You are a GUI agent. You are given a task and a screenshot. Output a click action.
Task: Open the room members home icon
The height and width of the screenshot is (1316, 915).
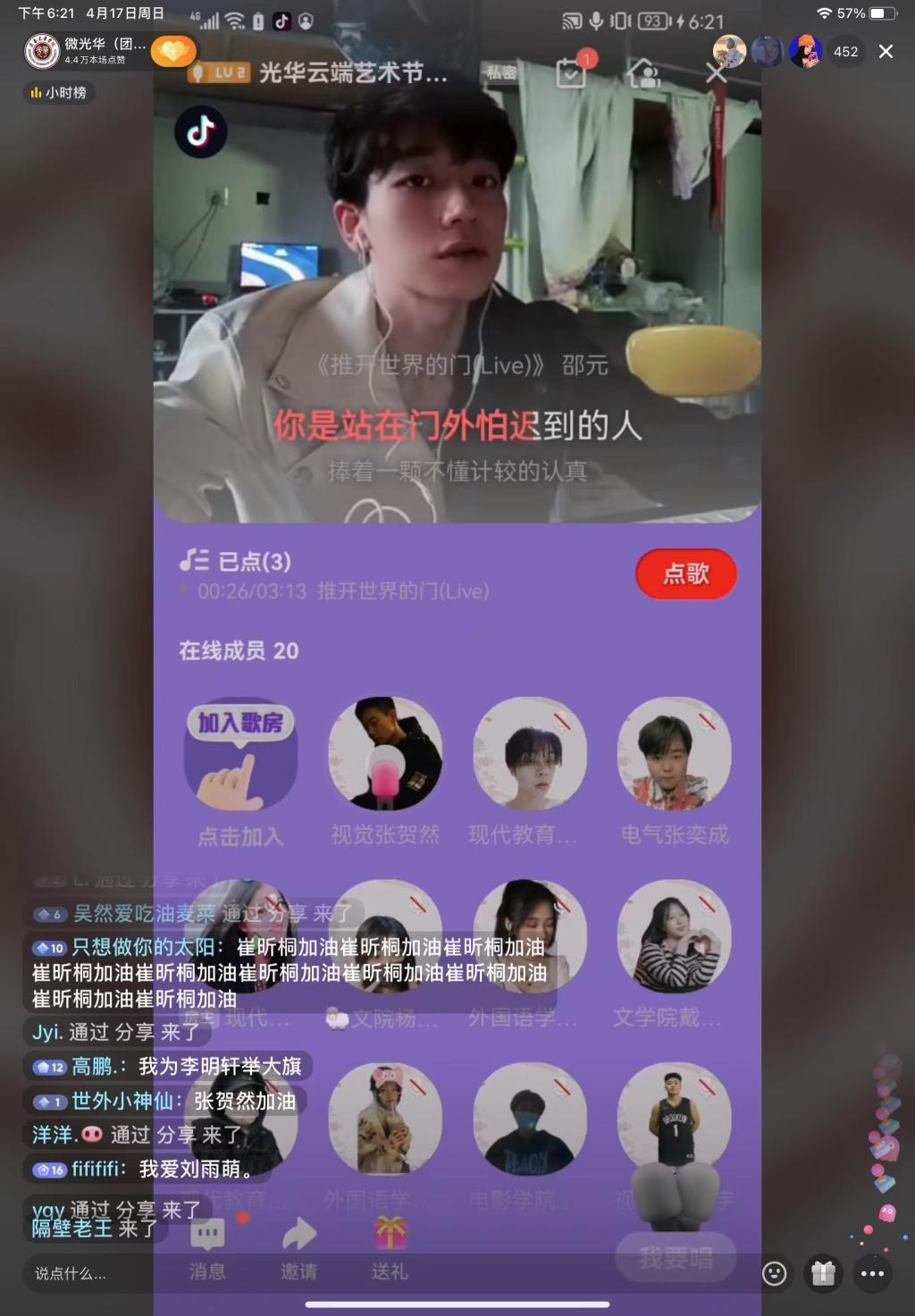[644, 72]
